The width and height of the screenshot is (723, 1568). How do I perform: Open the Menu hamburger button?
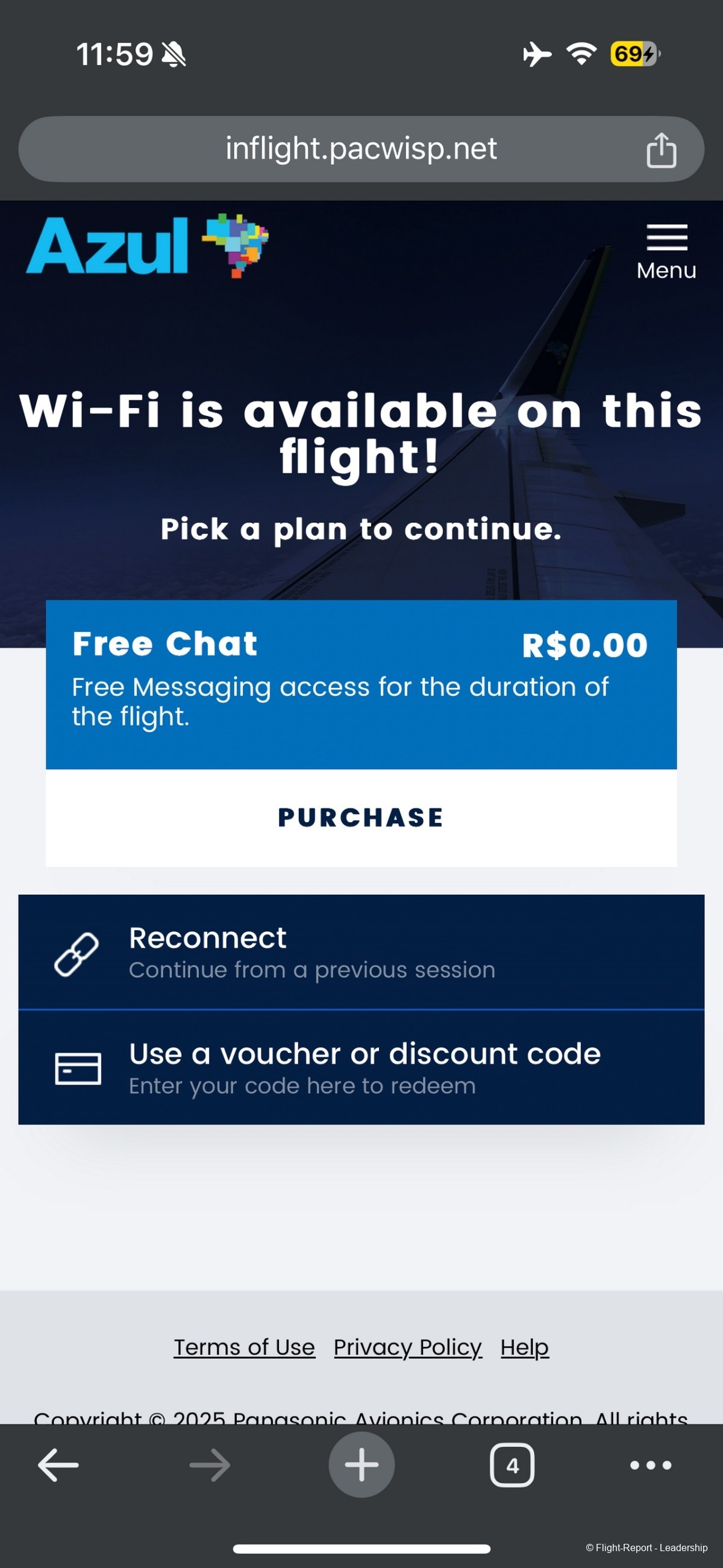[666, 250]
